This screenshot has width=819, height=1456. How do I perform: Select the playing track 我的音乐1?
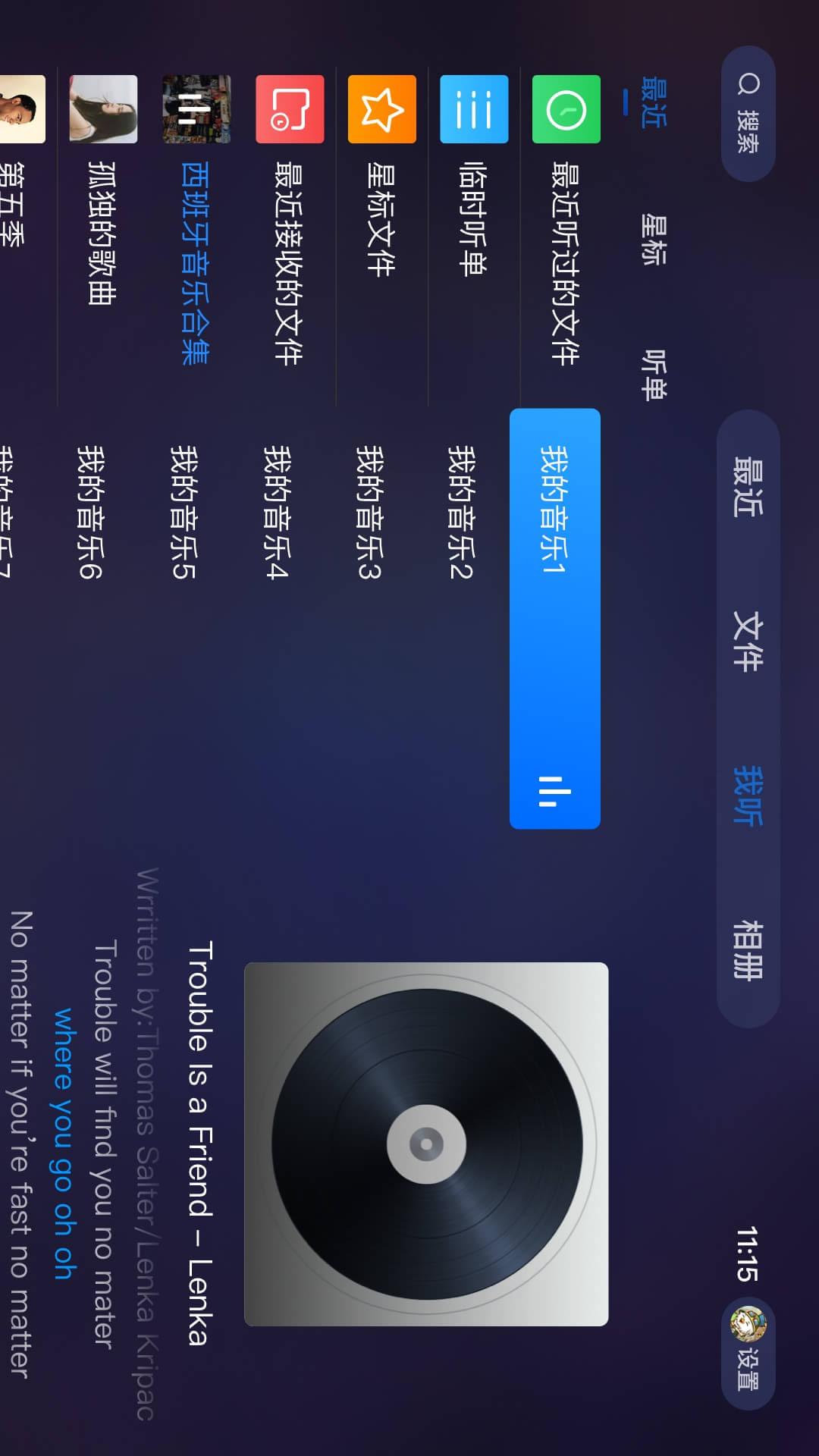tap(554, 618)
